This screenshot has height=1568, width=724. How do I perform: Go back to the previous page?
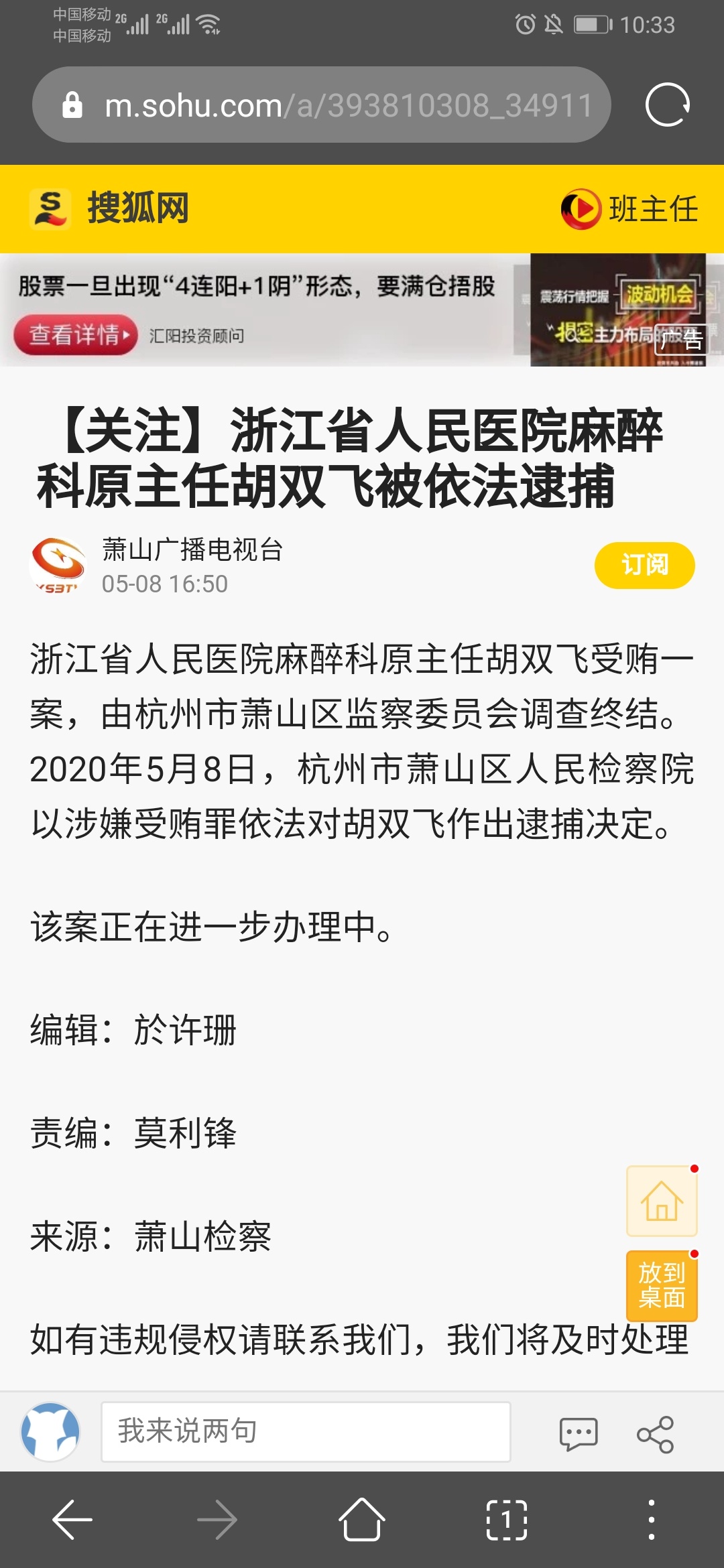tap(72, 1520)
